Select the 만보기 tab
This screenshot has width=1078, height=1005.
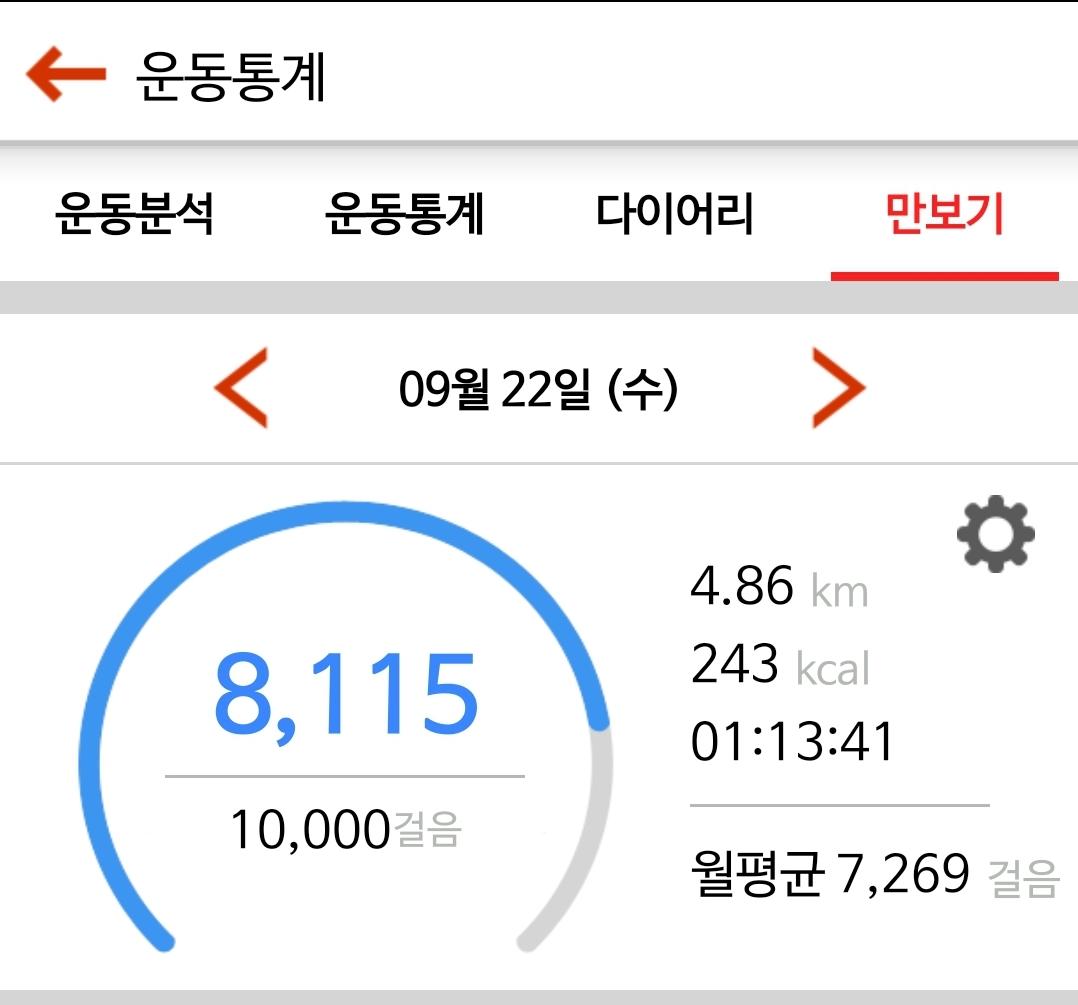coord(944,214)
